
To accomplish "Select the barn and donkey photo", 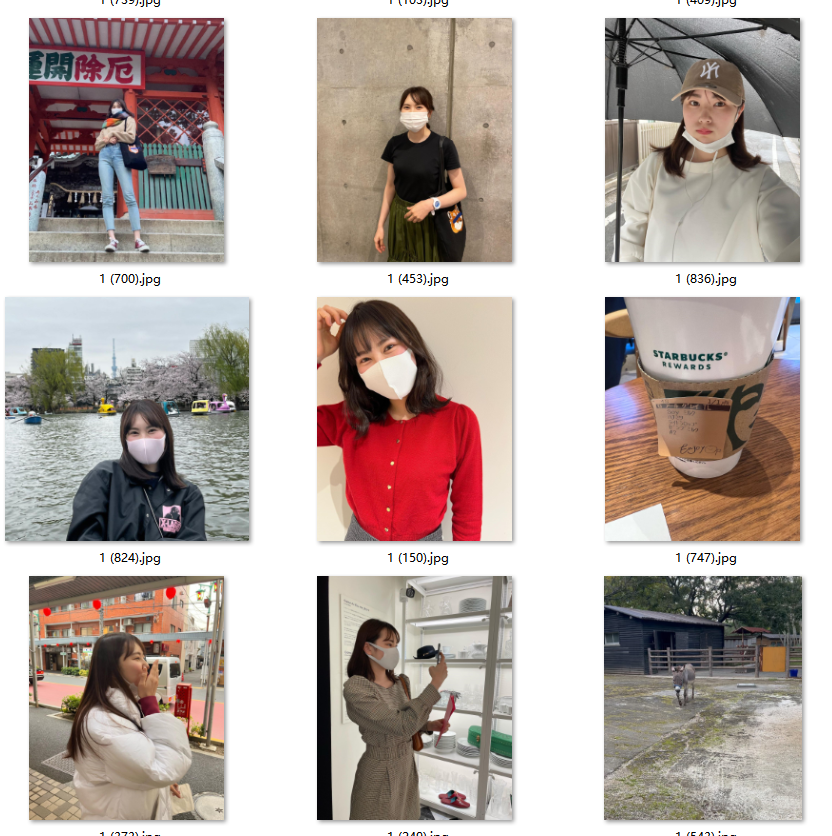I will pos(702,698).
